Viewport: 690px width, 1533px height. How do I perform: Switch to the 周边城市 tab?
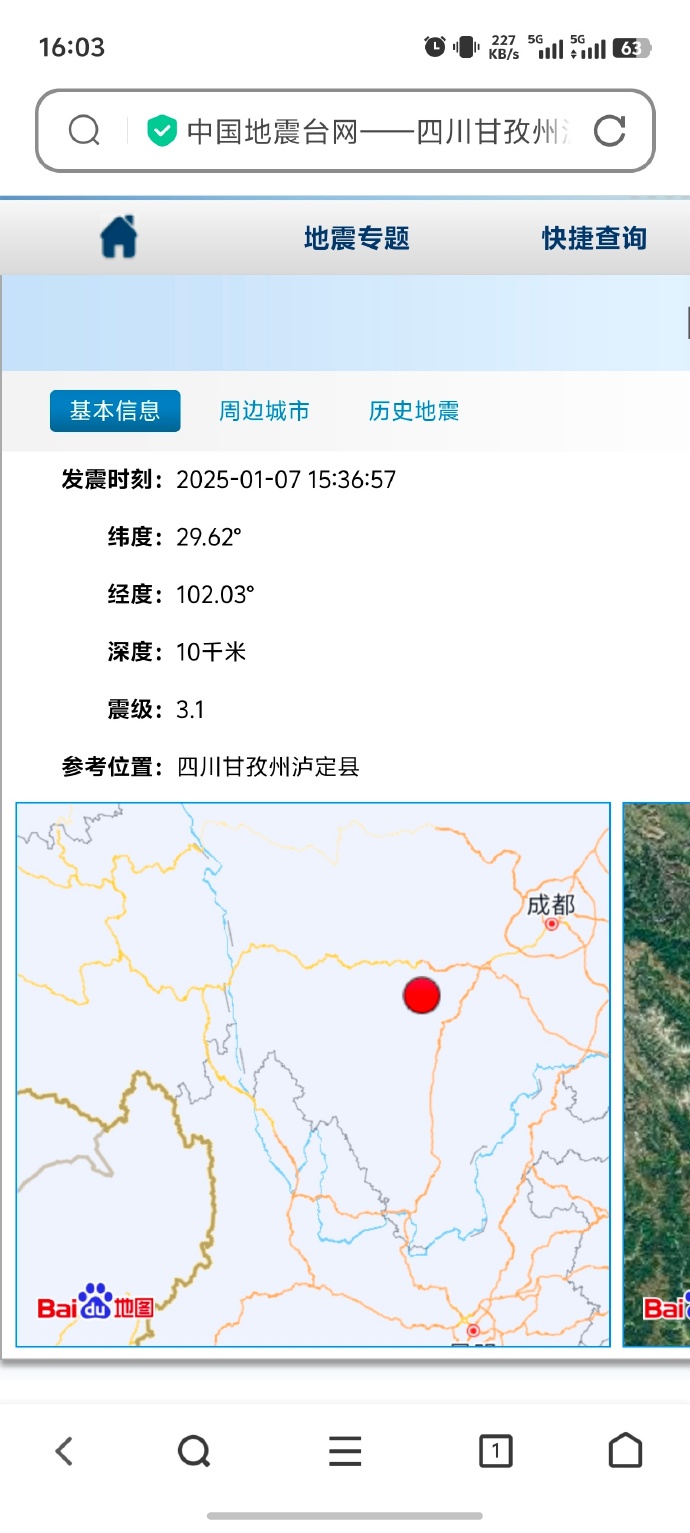(264, 411)
